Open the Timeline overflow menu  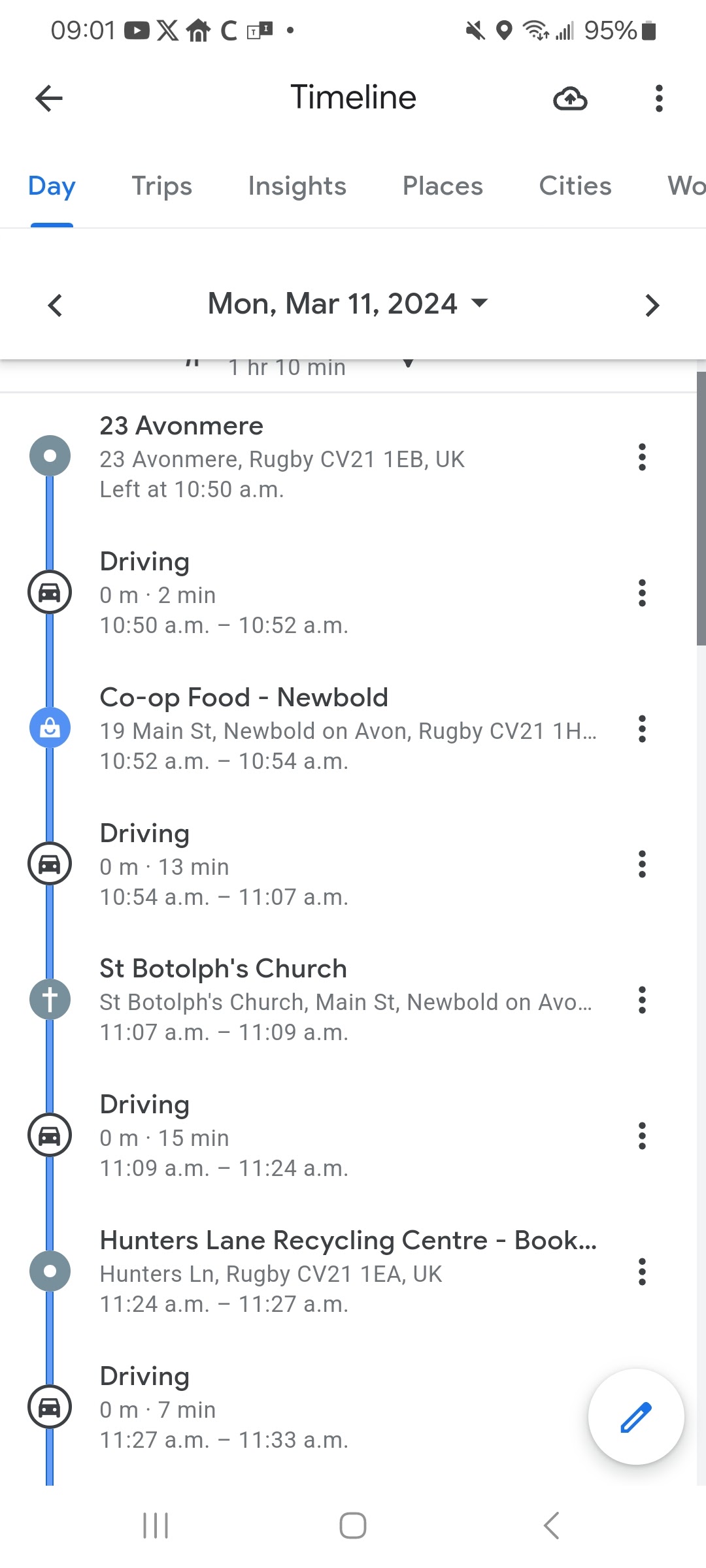tap(659, 99)
